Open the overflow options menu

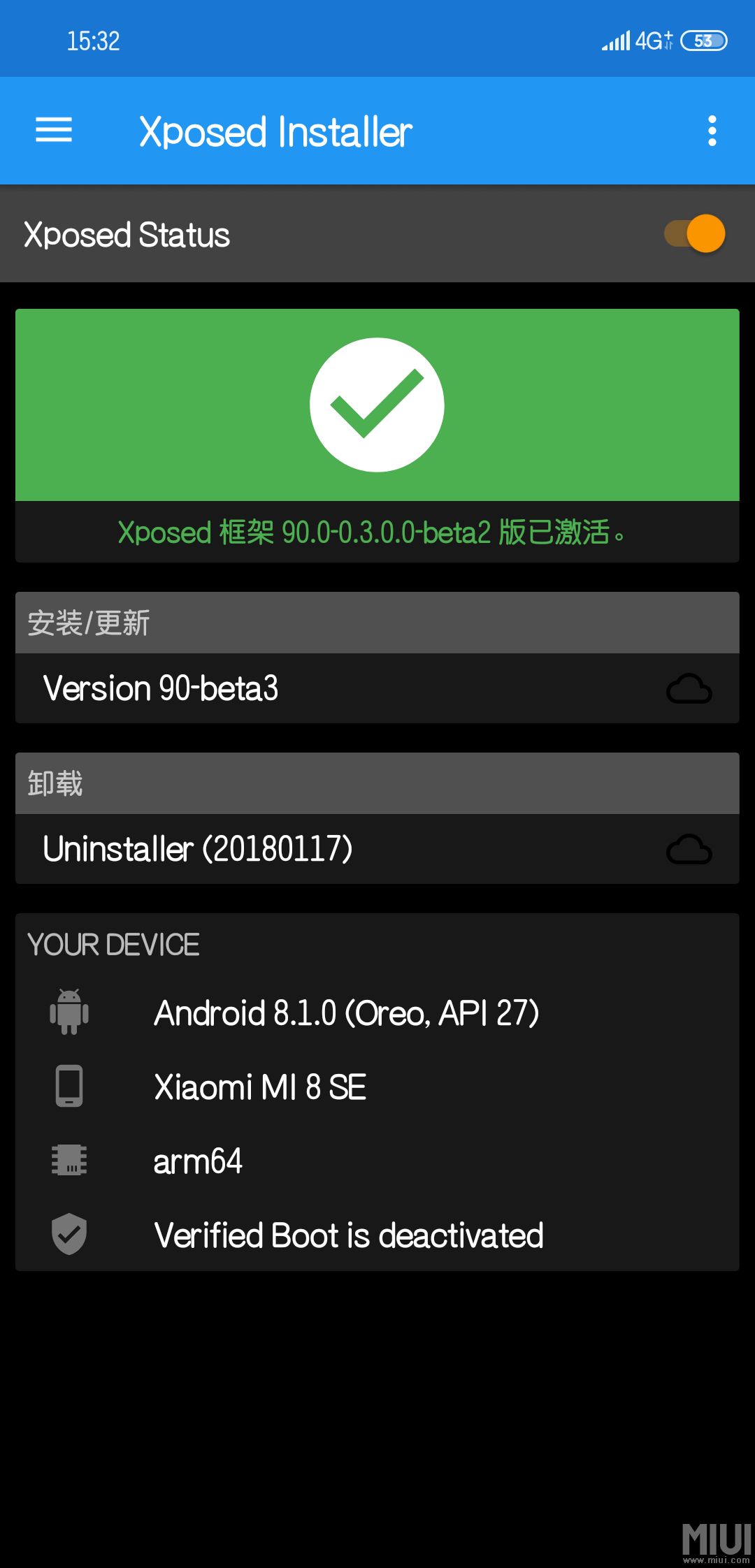711,130
